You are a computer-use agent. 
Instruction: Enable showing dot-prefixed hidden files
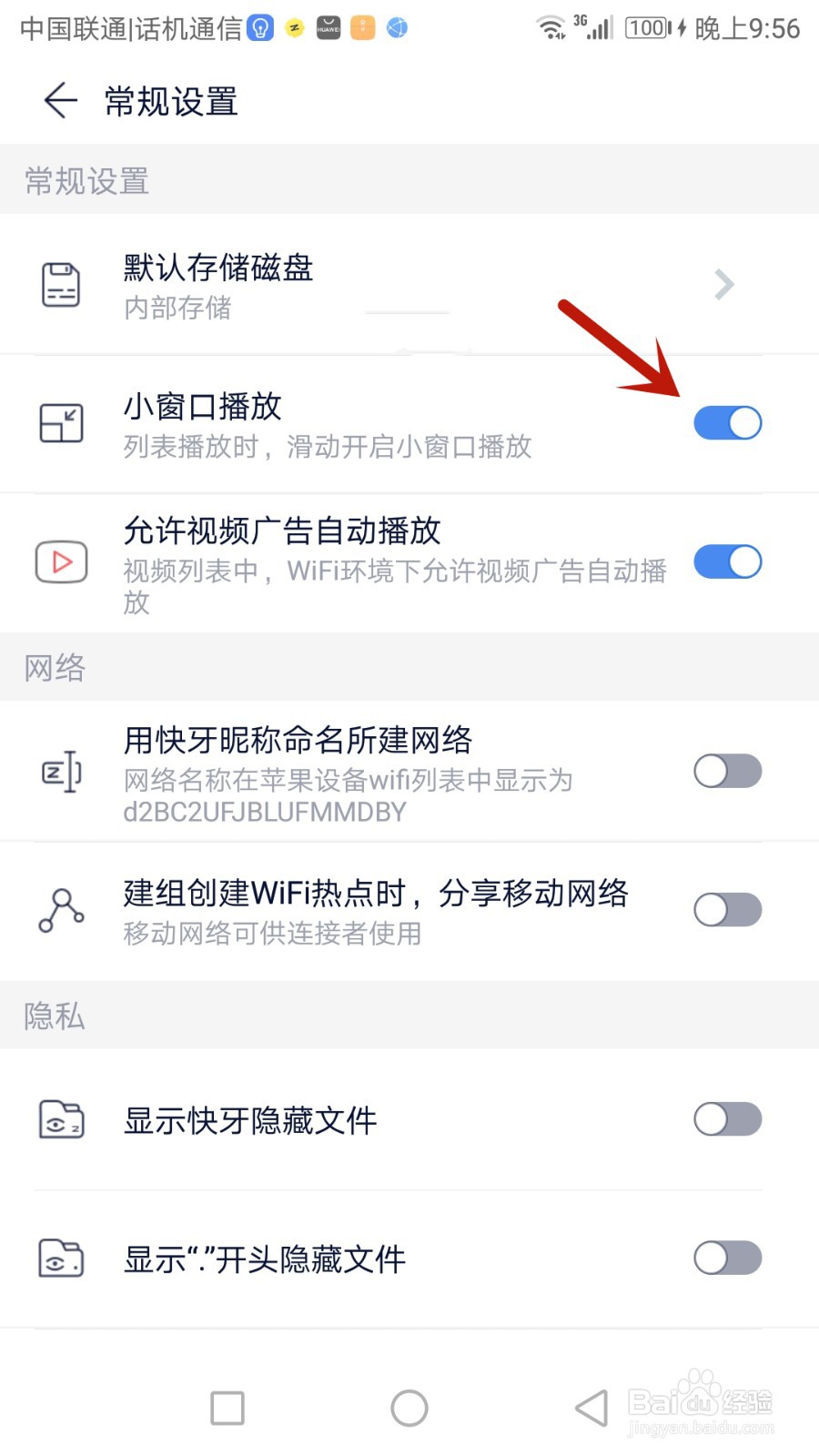pyautogui.click(x=726, y=1259)
